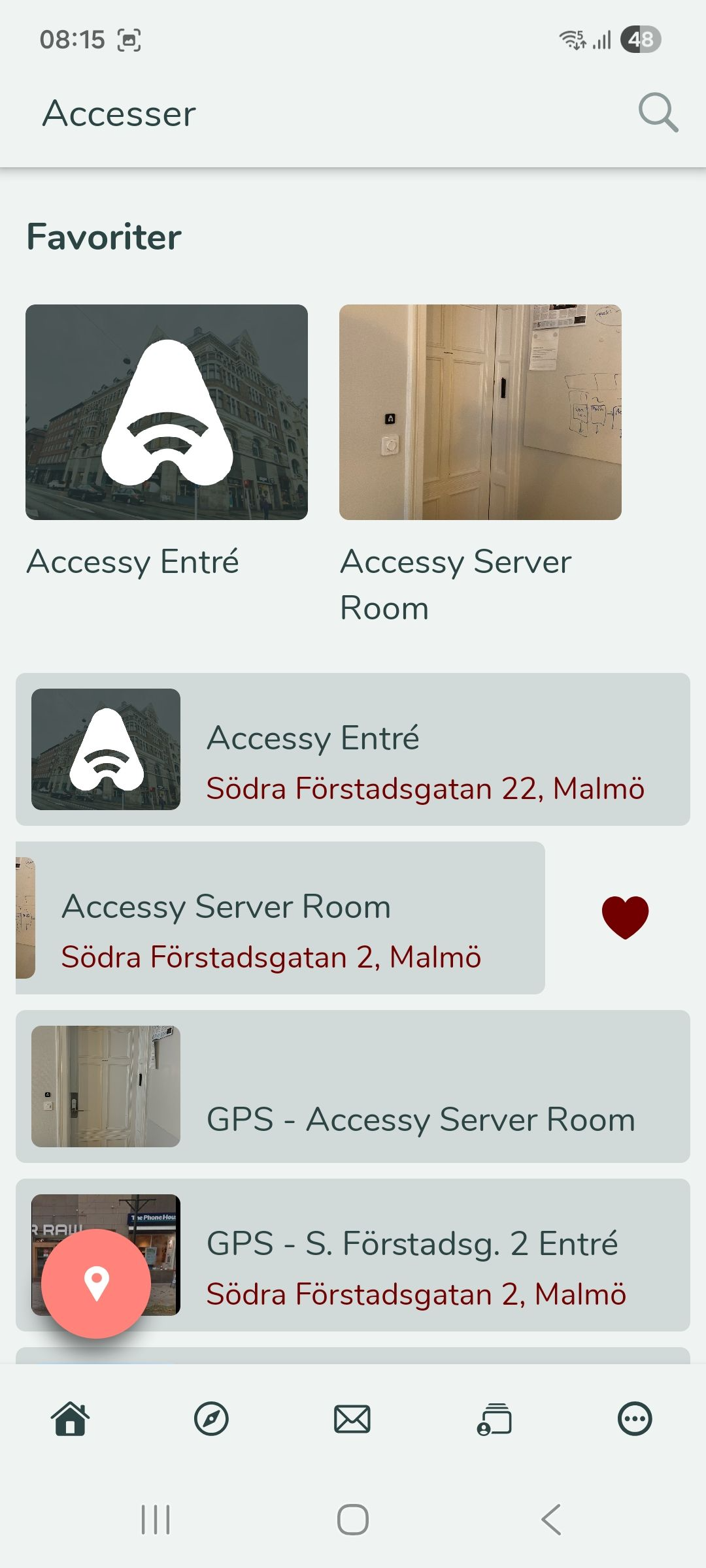Viewport: 706px width, 1568px height.
Task: Open the more options tab
Action: tap(635, 1419)
